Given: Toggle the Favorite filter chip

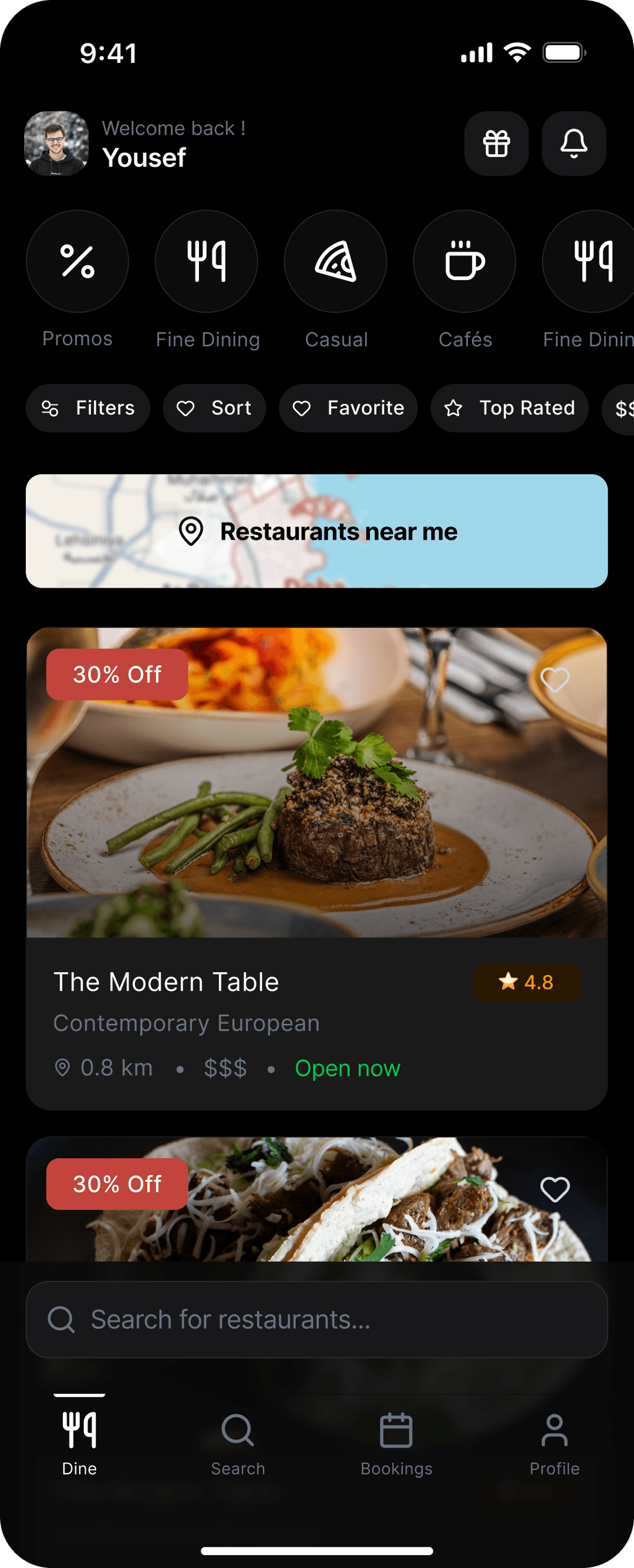Looking at the screenshot, I should (x=348, y=409).
